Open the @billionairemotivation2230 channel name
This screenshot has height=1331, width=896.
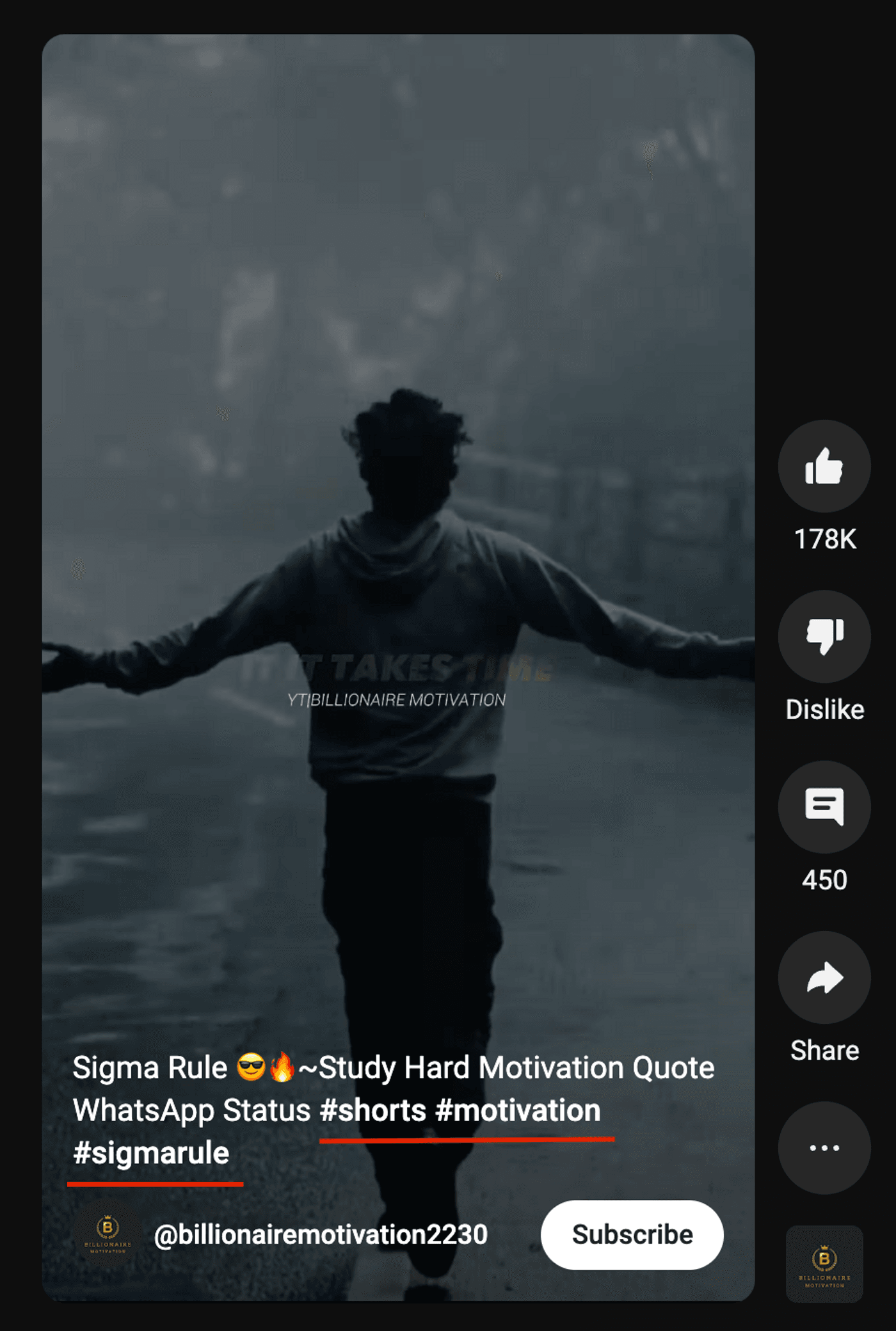[x=321, y=1234]
